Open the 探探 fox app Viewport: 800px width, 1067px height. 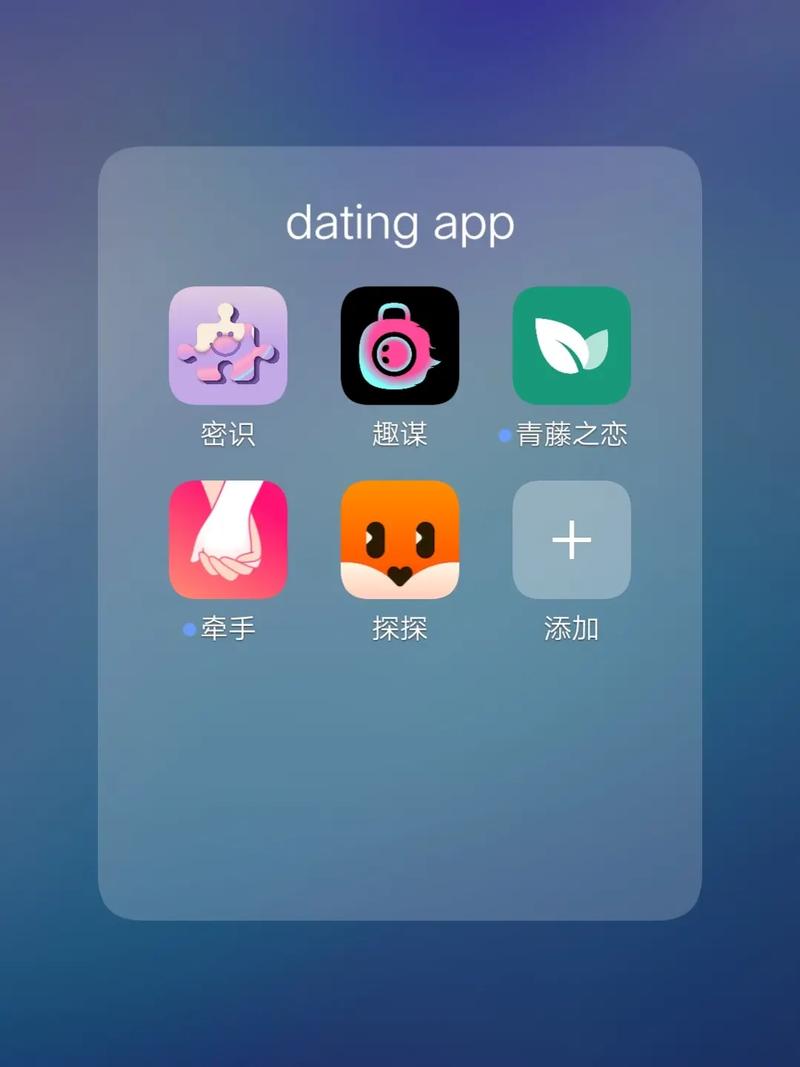(x=400, y=540)
